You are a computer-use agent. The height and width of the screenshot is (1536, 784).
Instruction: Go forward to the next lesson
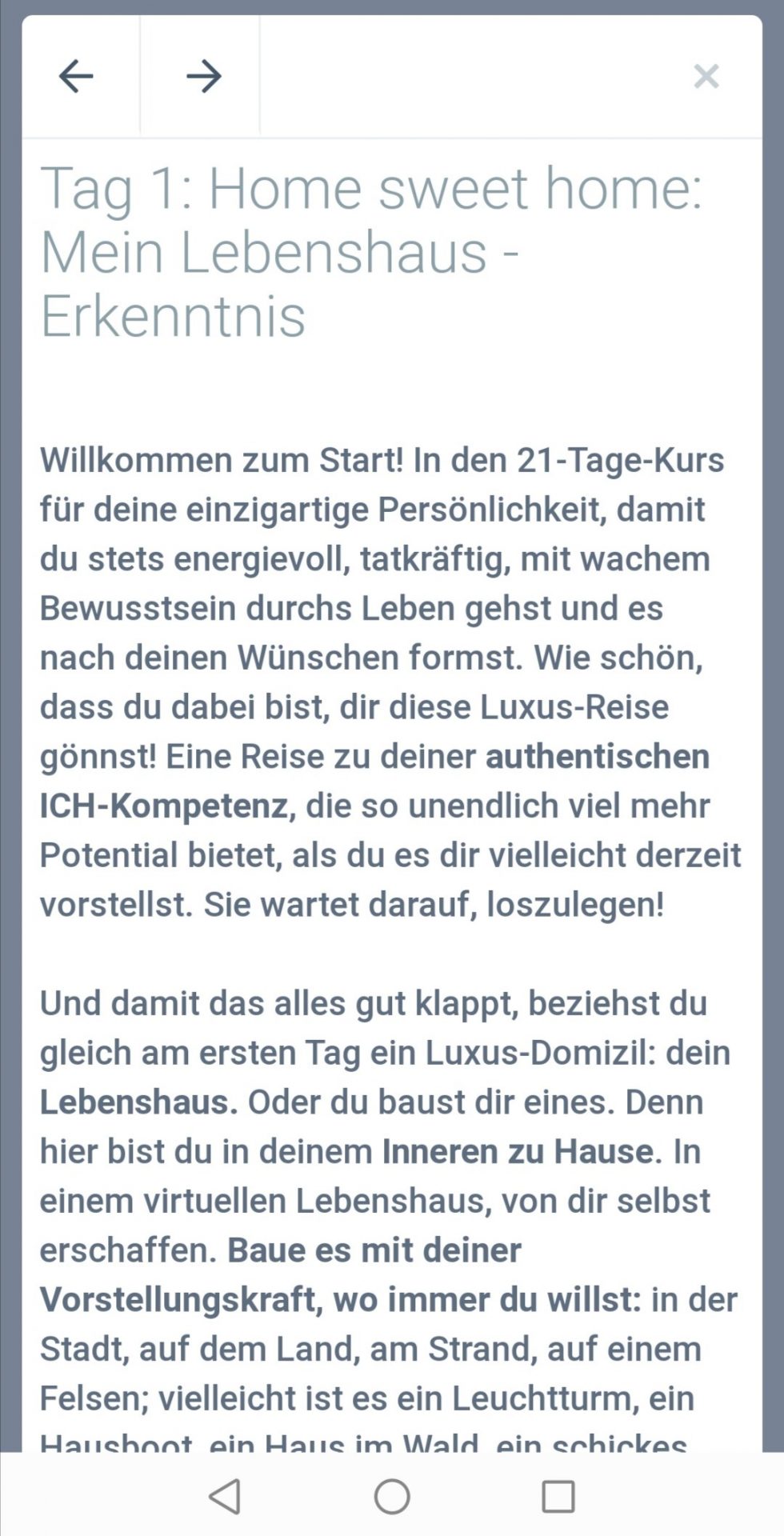coord(203,77)
